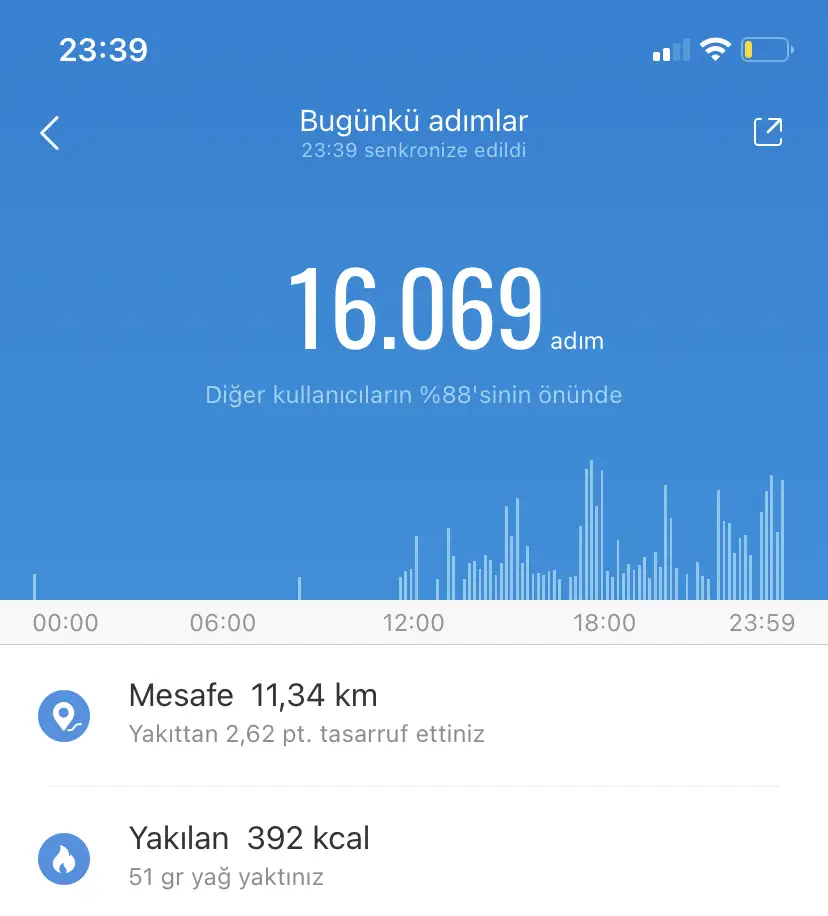The width and height of the screenshot is (828, 916).
Task: Tap the back arrow chevron
Action: (x=48, y=132)
